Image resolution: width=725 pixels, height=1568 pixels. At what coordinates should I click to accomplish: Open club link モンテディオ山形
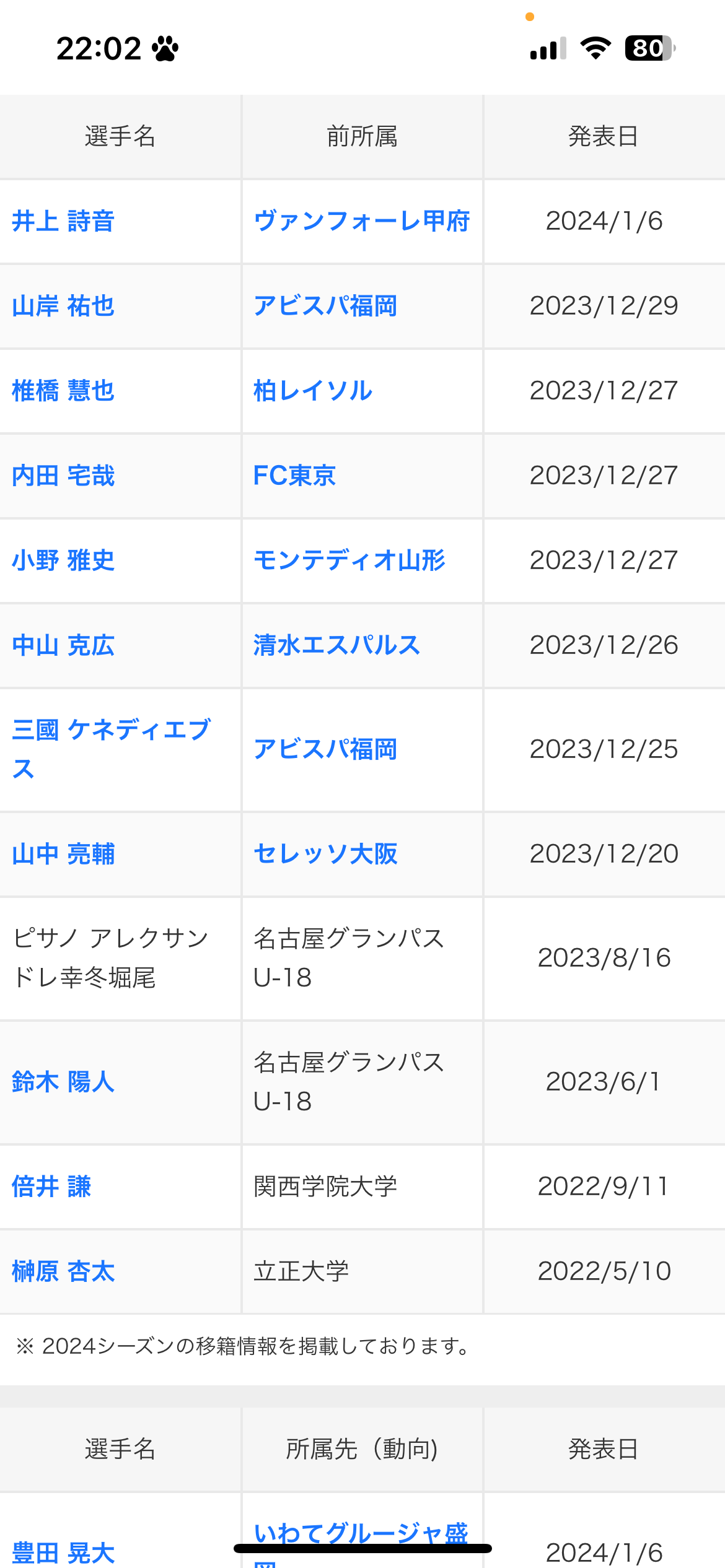tap(349, 560)
